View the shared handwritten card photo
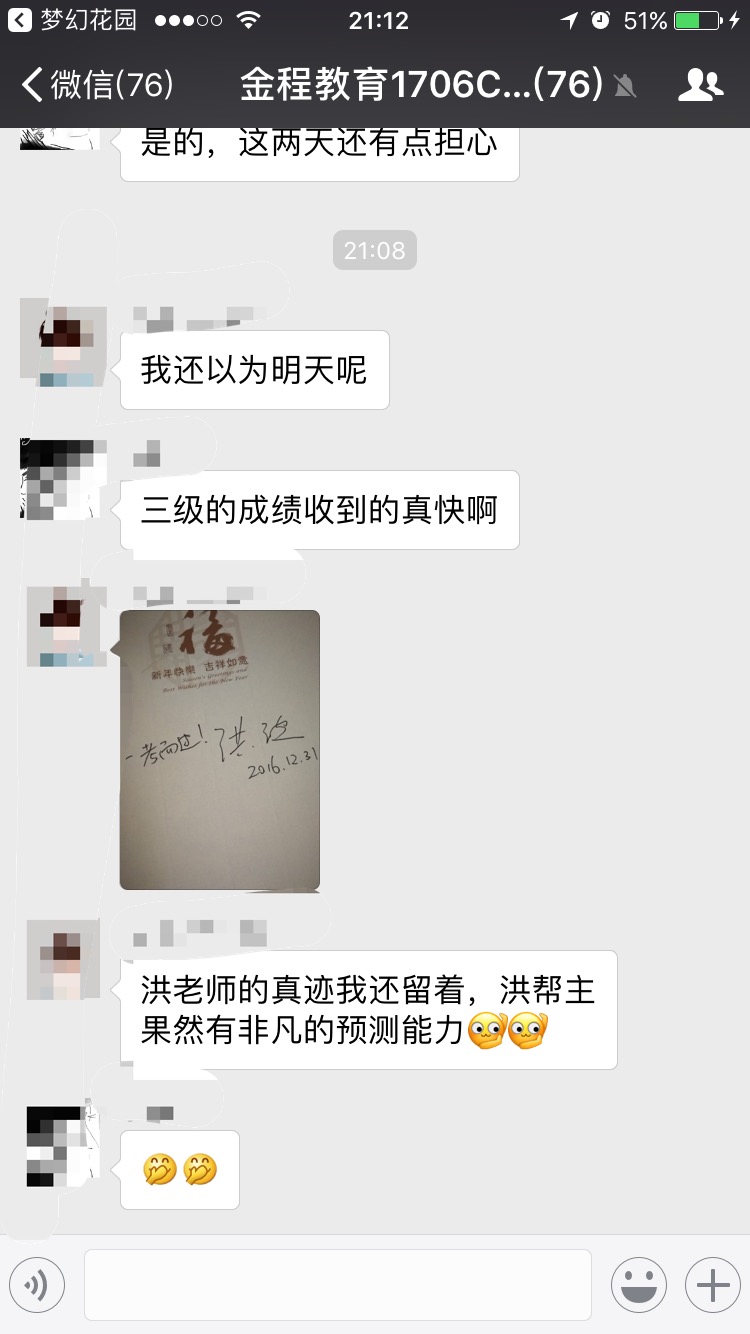 pos(220,750)
